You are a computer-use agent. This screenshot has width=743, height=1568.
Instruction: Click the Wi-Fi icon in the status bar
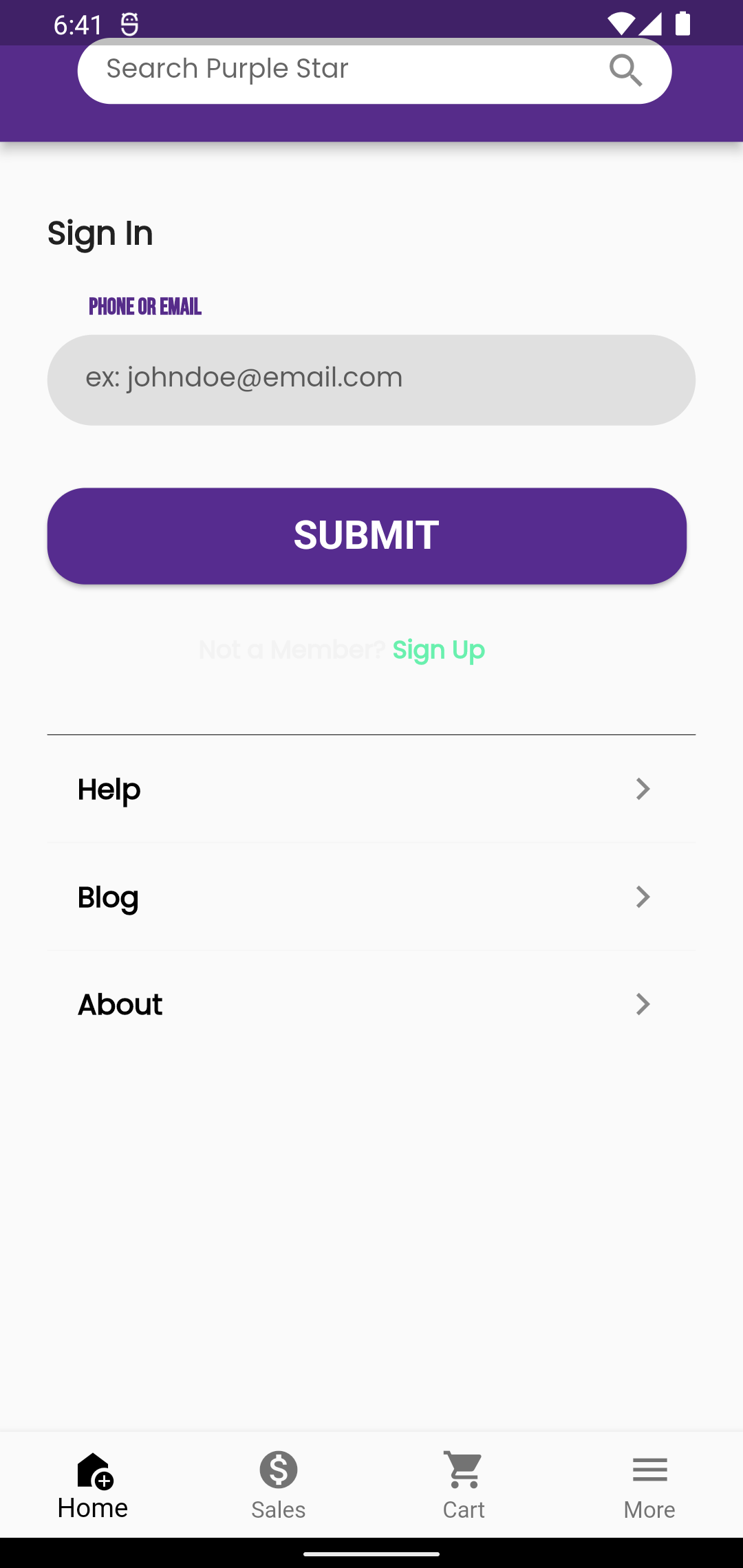coord(621,23)
